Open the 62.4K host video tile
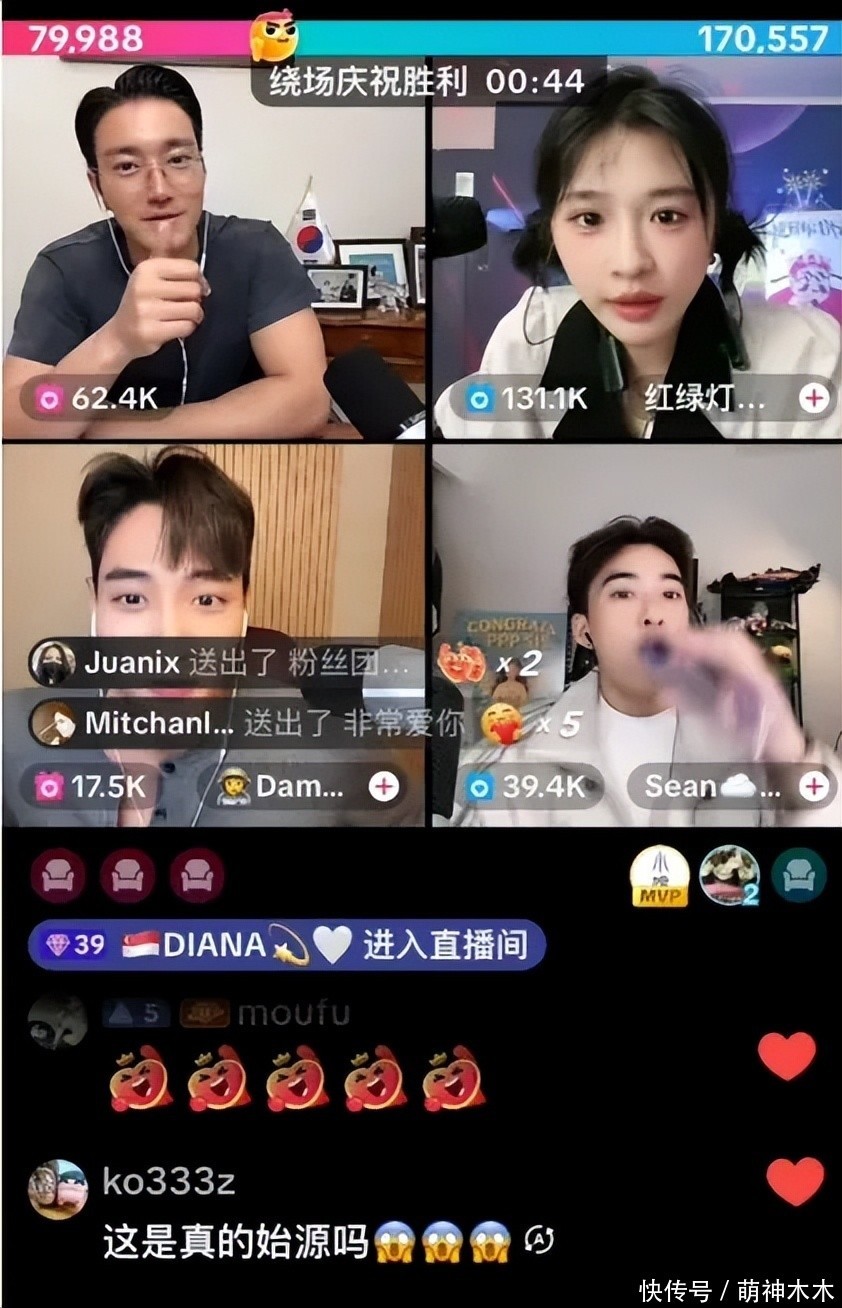 tap(215, 240)
